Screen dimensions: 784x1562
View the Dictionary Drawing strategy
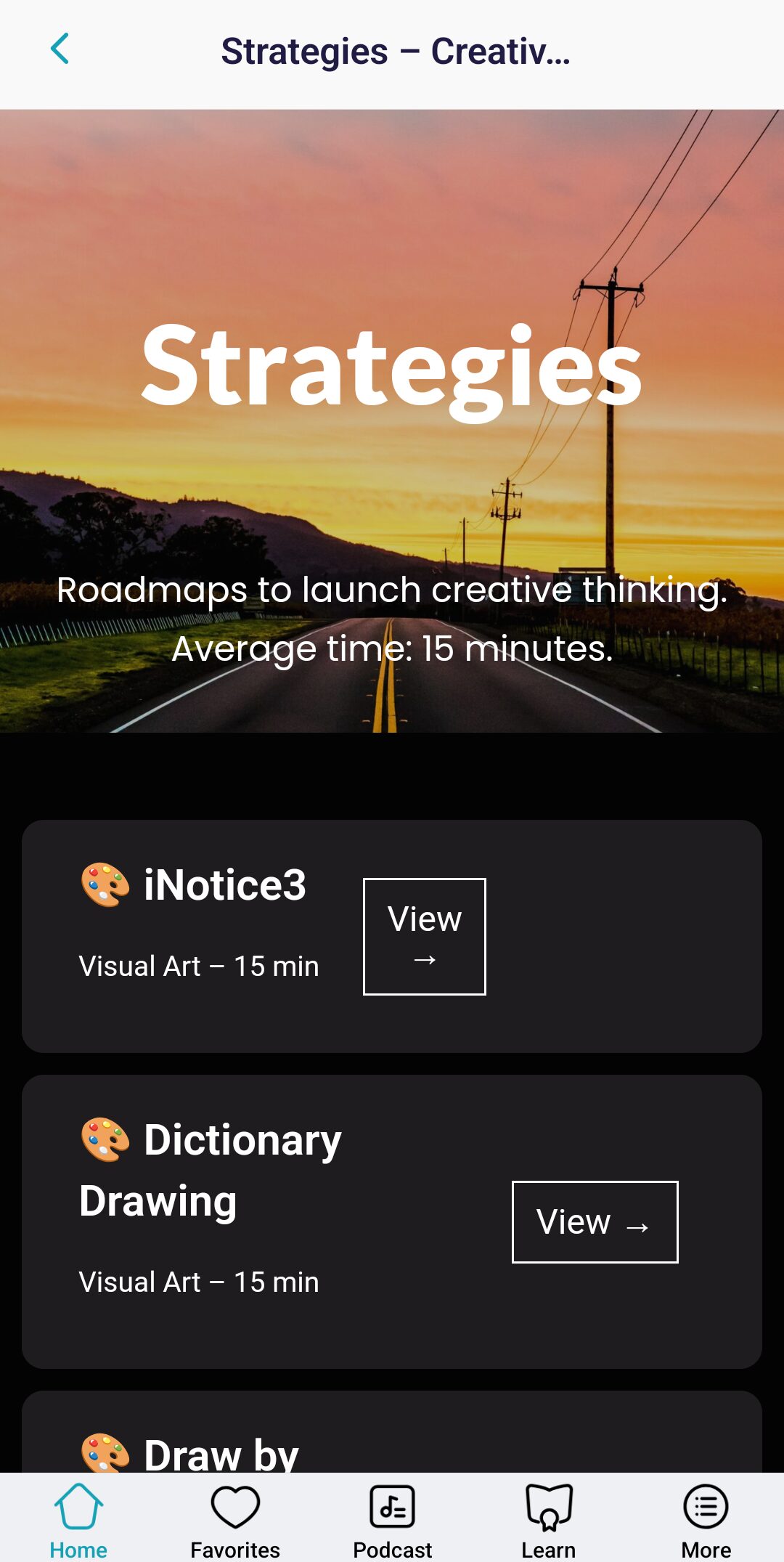click(x=594, y=1221)
